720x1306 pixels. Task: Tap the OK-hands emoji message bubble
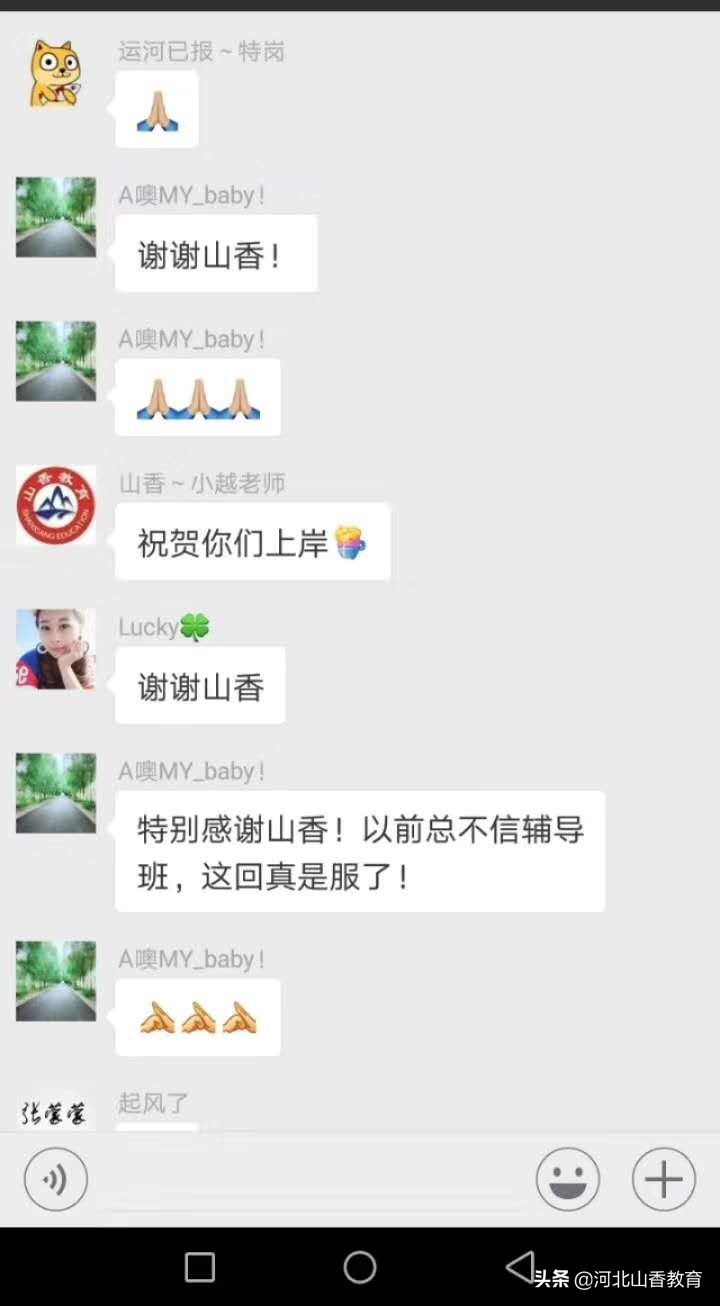coord(197,1017)
